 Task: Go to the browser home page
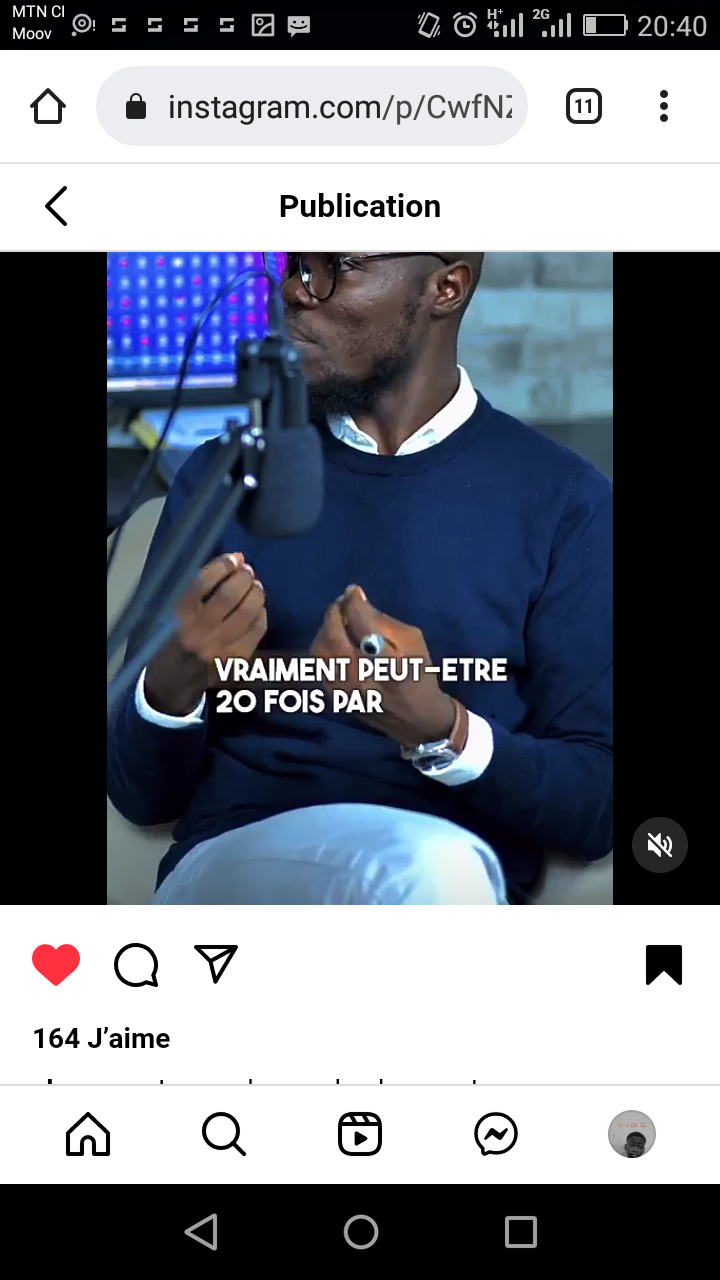point(48,106)
